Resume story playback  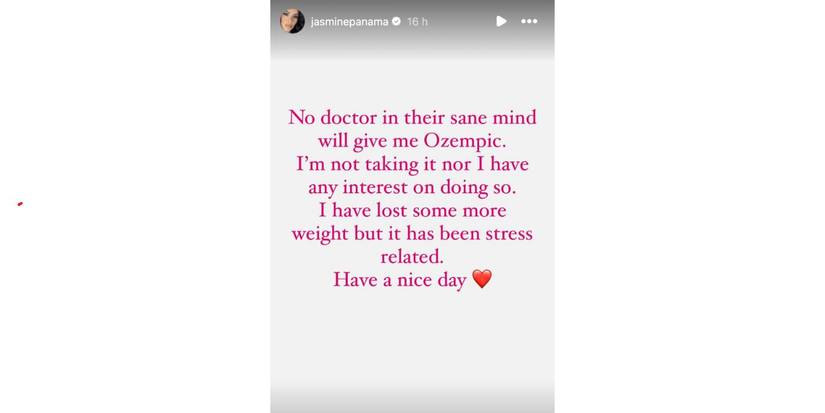[501, 21]
